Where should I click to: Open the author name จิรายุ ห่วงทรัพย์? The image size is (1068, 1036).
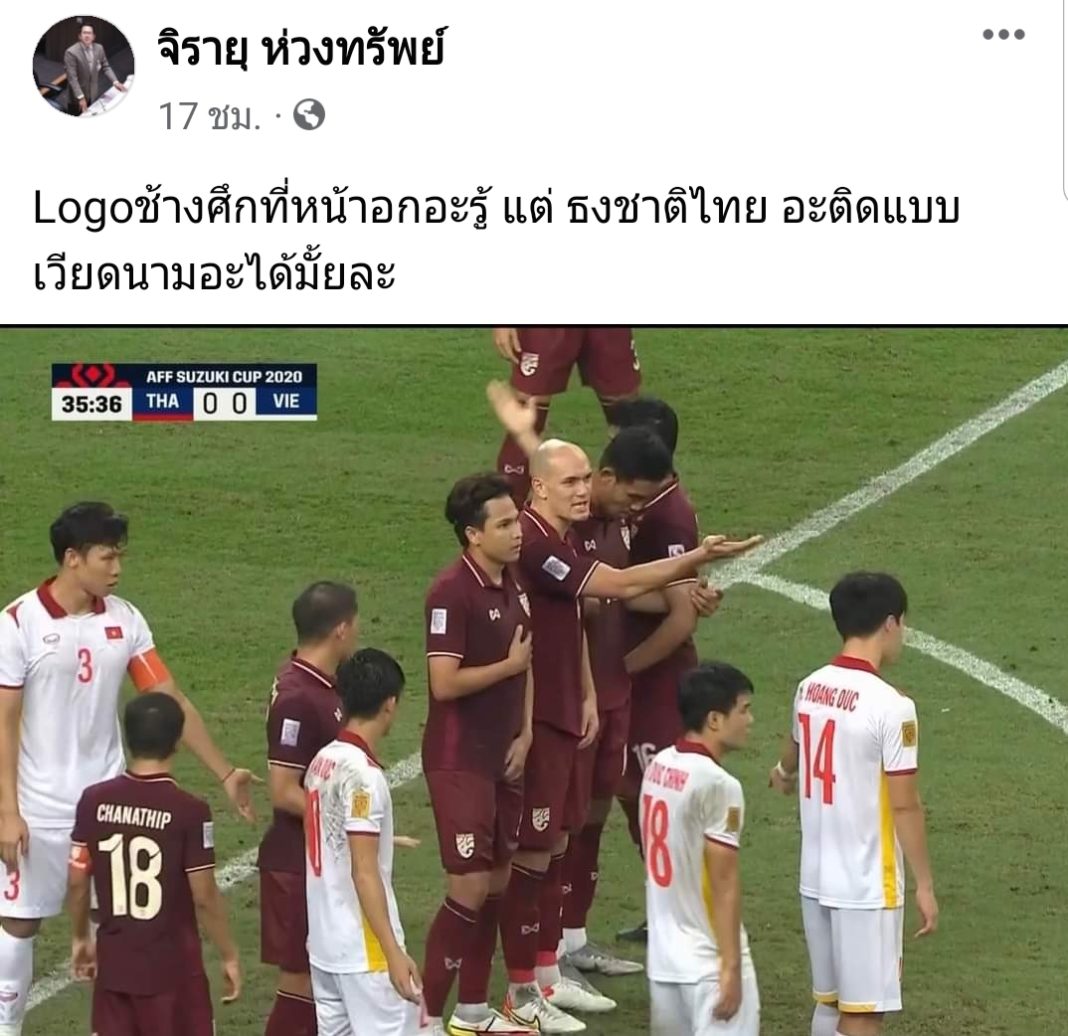(x=300, y=48)
